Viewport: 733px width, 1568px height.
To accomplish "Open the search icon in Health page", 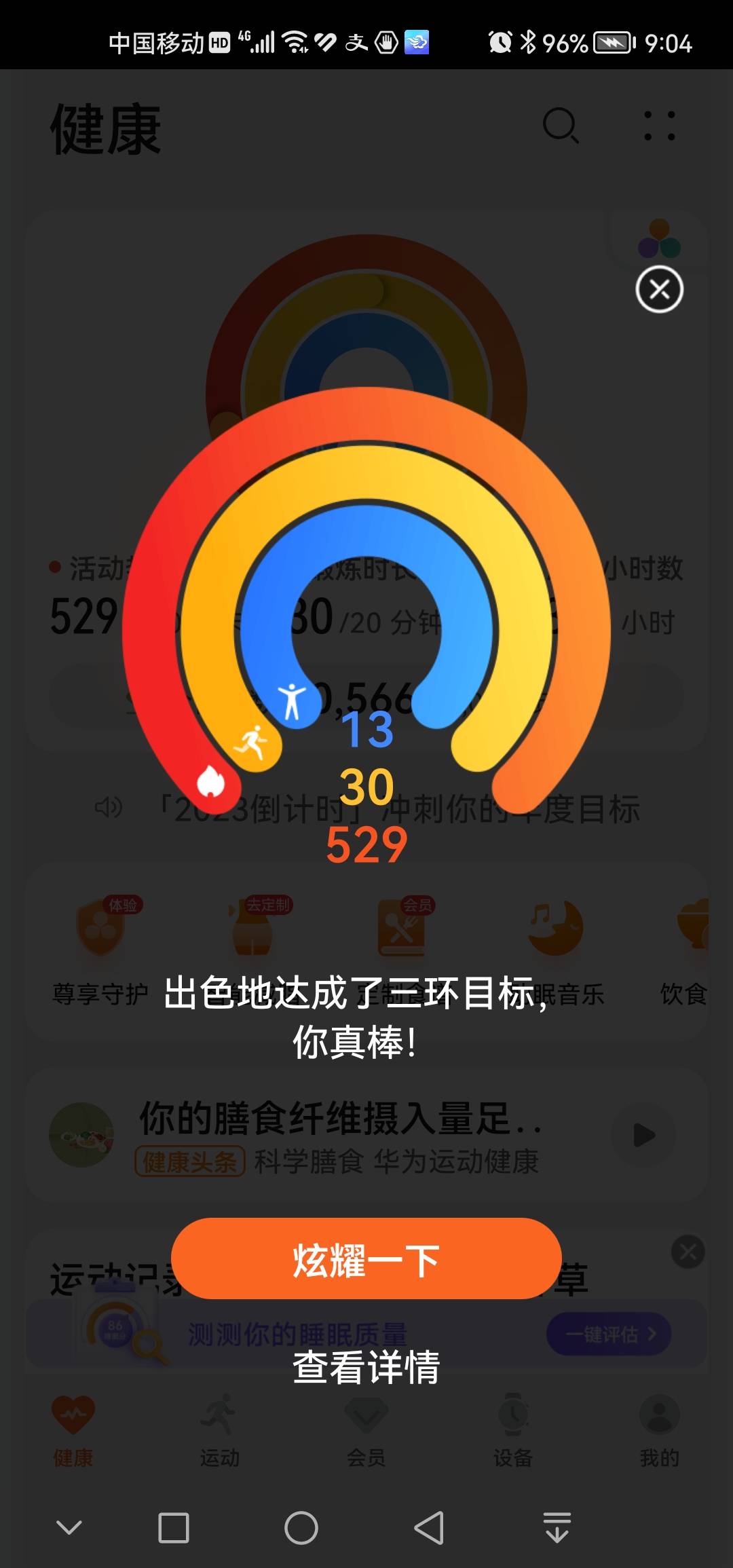I will pyautogui.click(x=561, y=126).
